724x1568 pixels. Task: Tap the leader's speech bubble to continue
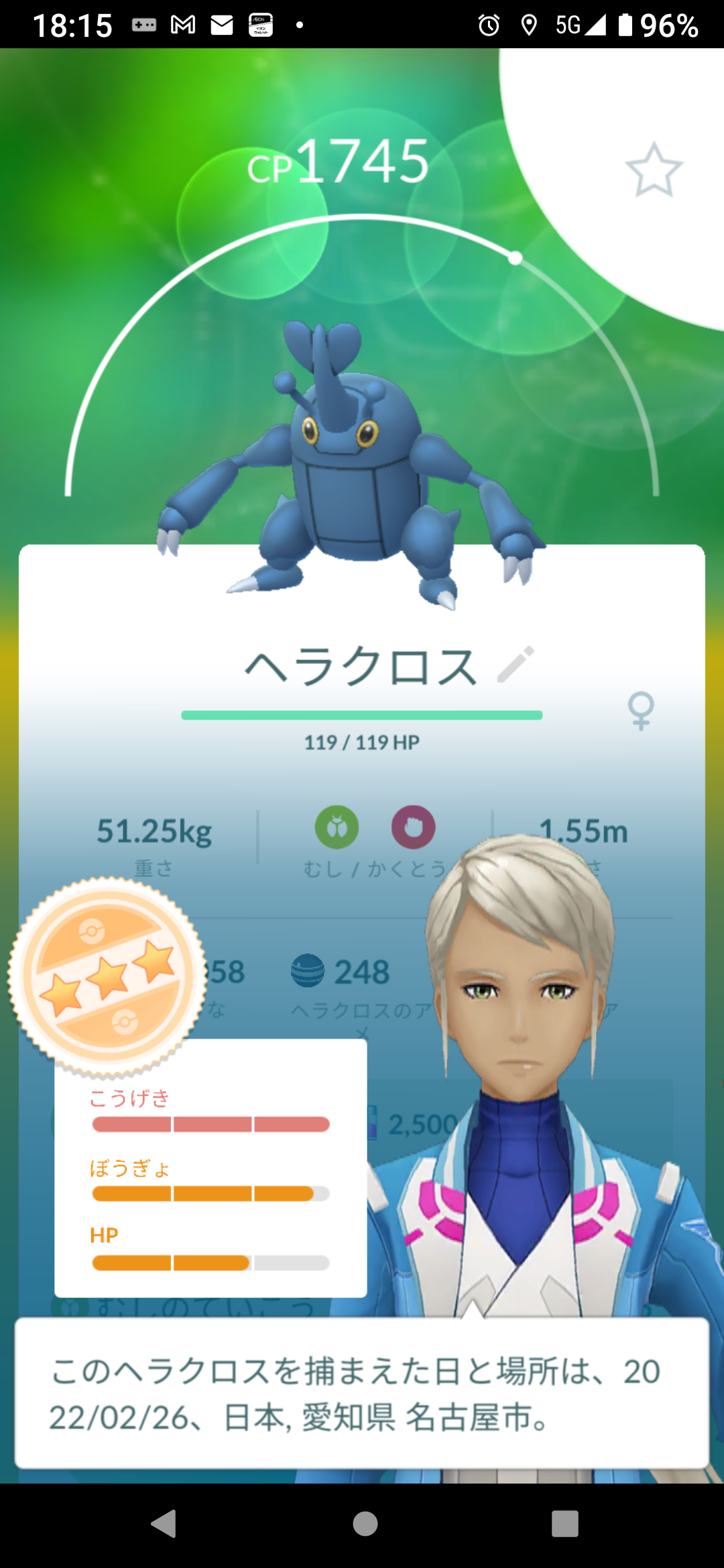(362, 1394)
